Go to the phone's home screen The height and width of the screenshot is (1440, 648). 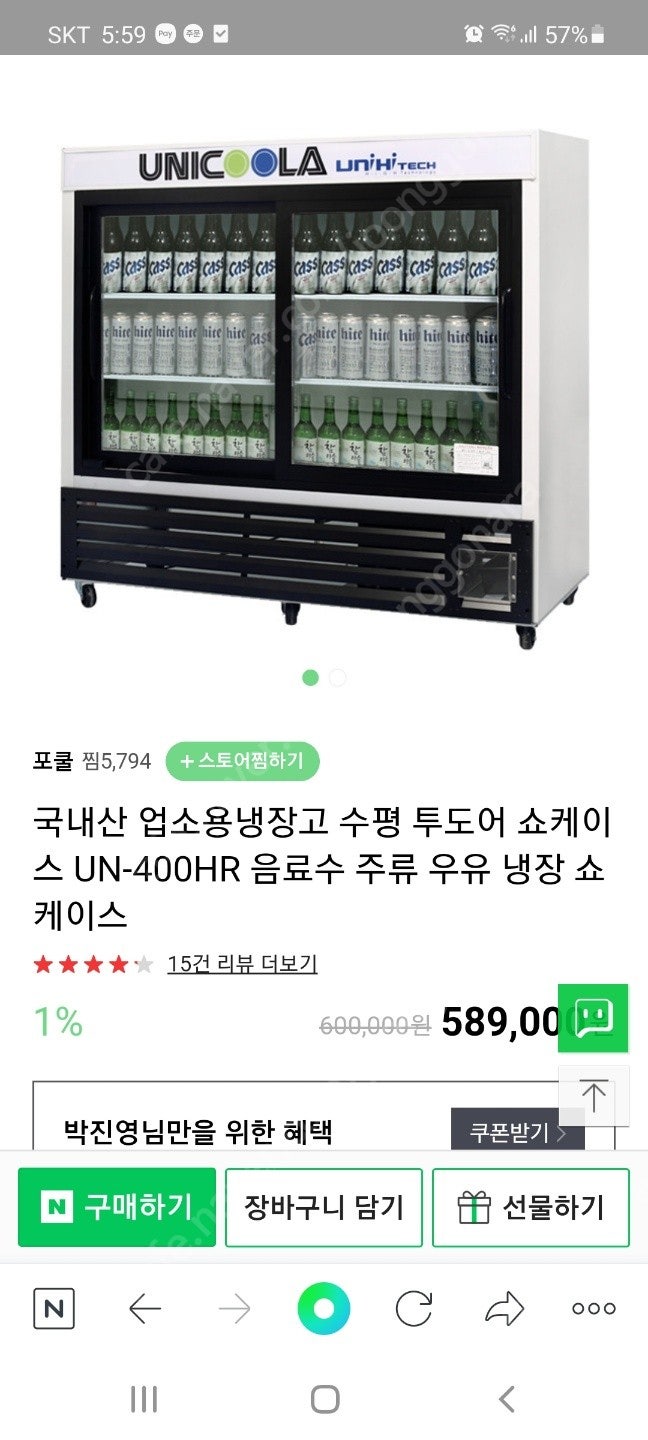(324, 1399)
